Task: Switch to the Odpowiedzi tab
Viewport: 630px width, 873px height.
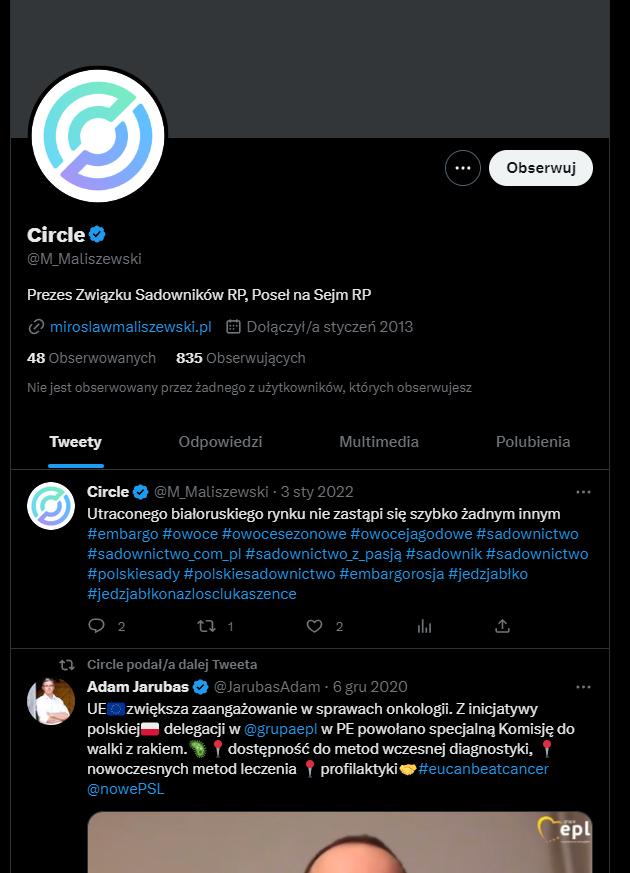Action: 220,441
